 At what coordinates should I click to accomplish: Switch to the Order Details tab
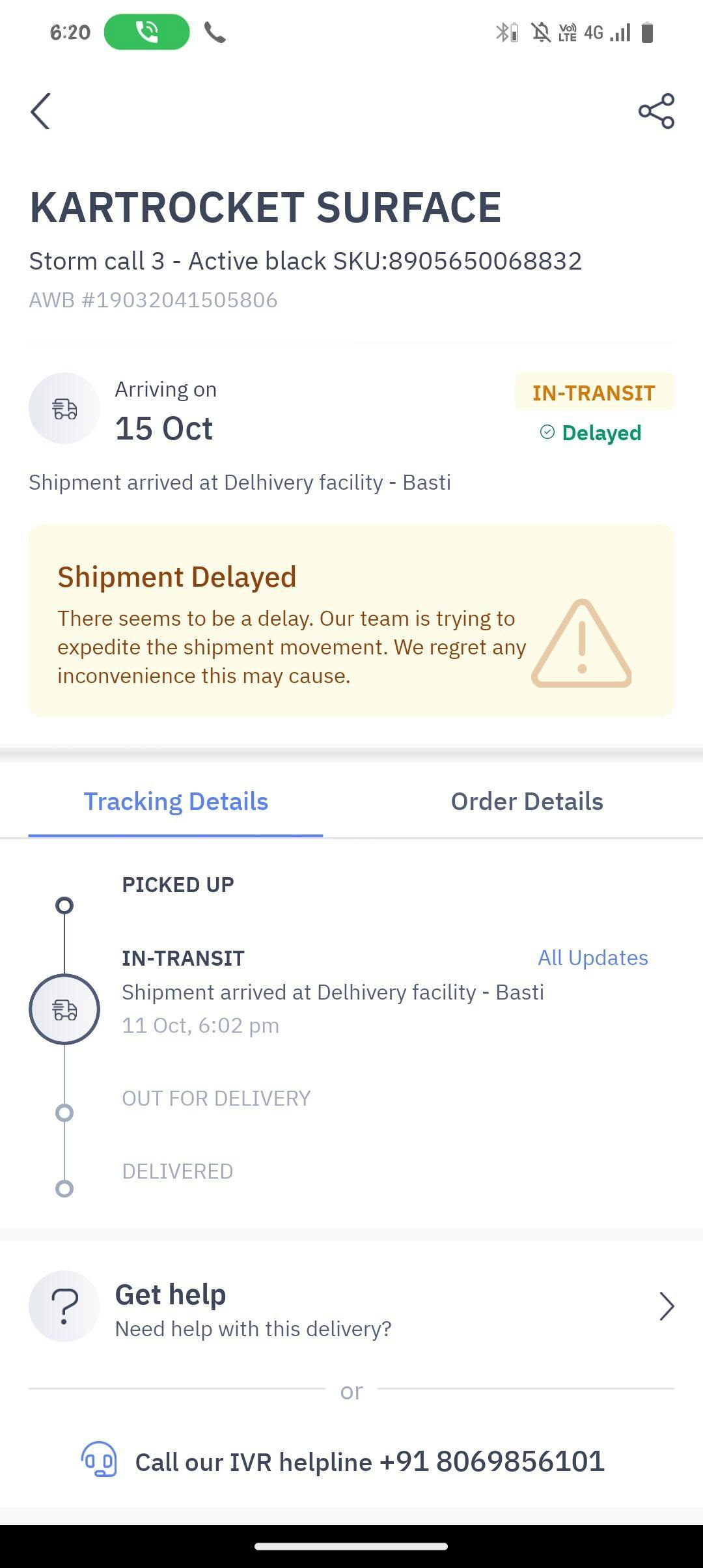coord(527,802)
